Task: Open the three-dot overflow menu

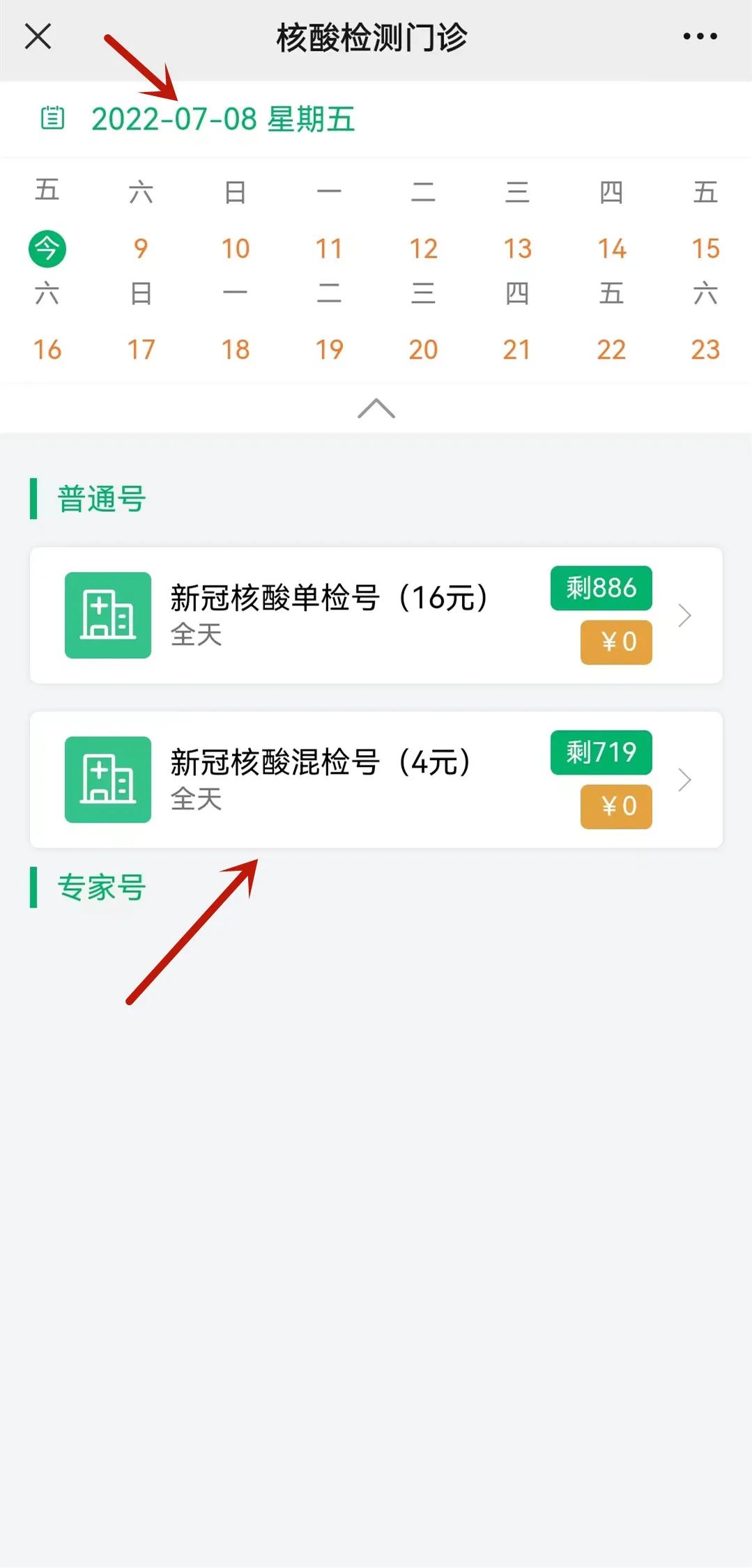Action: click(700, 36)
